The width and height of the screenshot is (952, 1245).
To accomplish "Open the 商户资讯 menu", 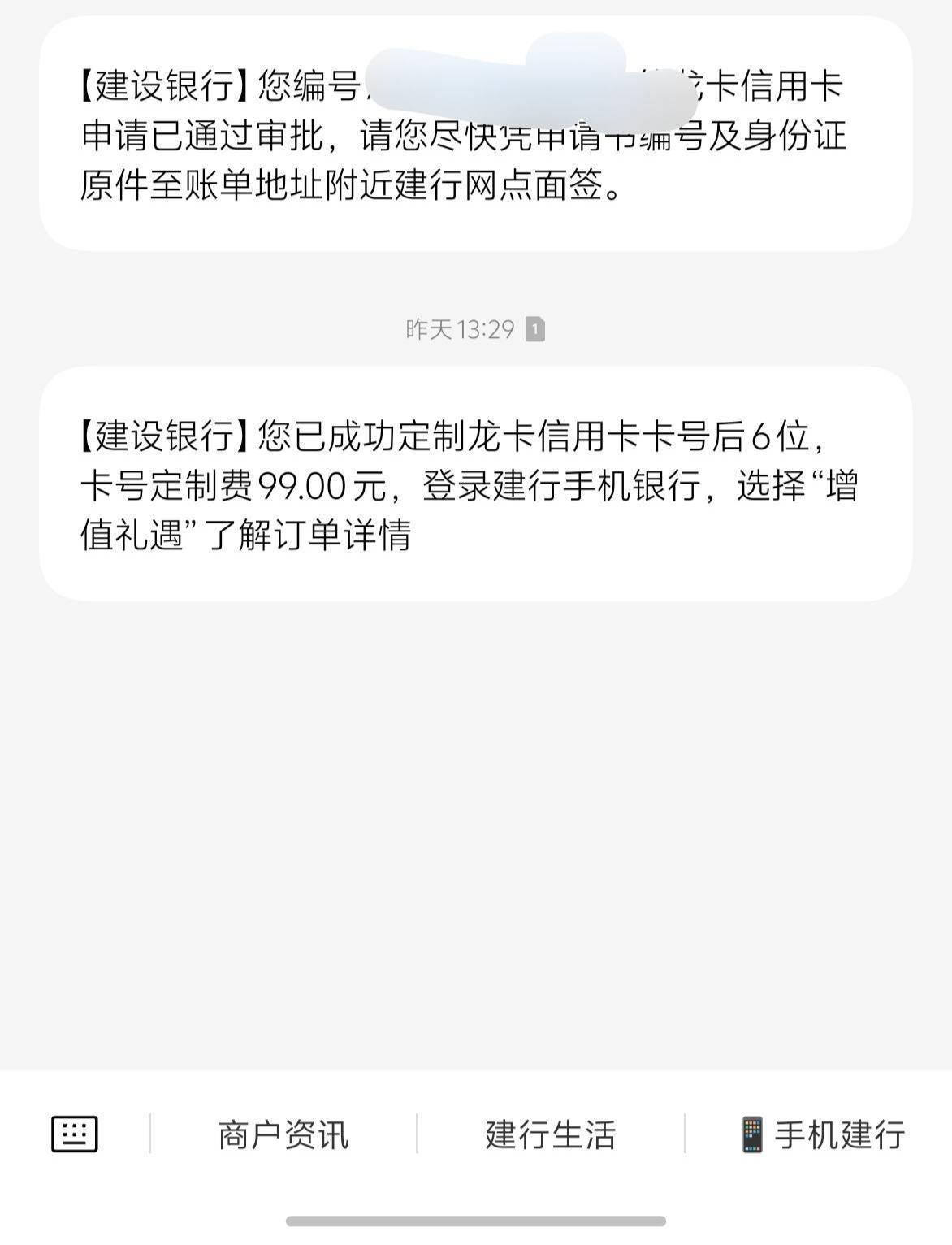I will coord(283,1134).
